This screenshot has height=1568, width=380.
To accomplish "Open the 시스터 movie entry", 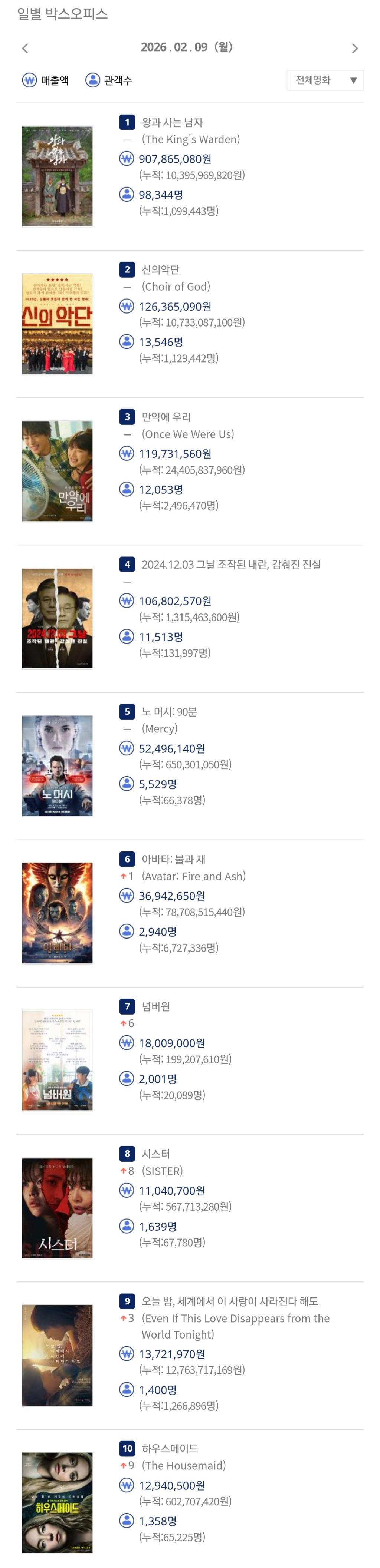I will point(156,1154).
